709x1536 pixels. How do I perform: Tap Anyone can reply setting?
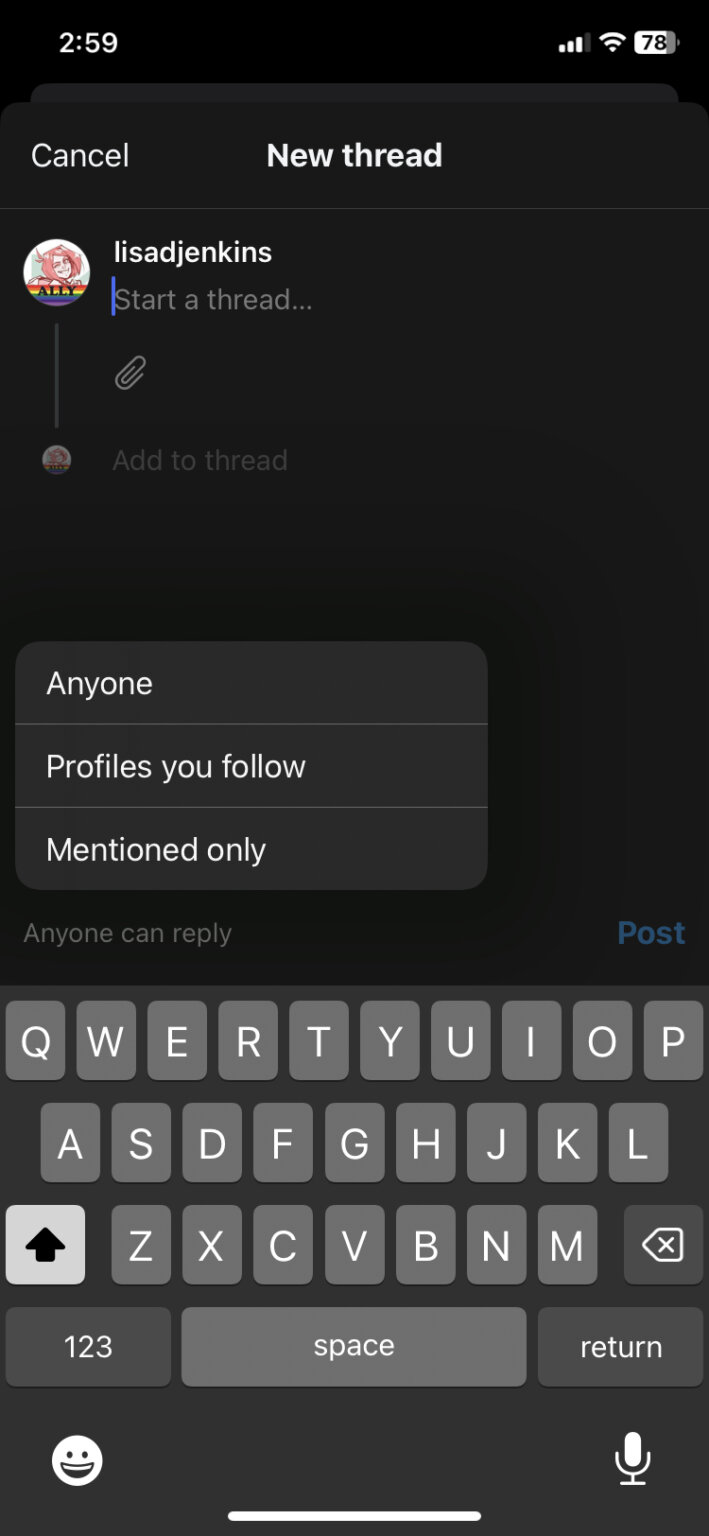pos(128,933)
